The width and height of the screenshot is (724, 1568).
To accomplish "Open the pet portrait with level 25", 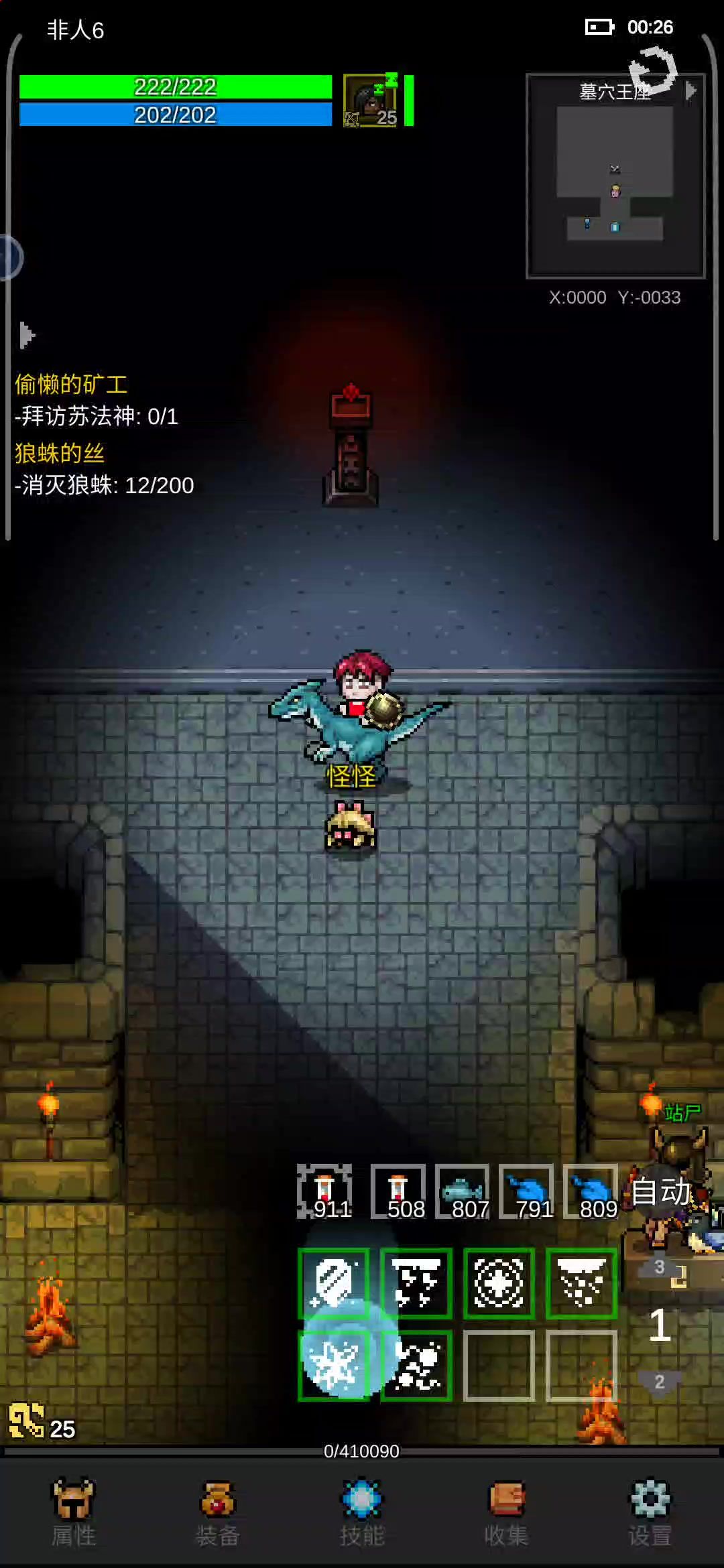I will pos(370,101).
